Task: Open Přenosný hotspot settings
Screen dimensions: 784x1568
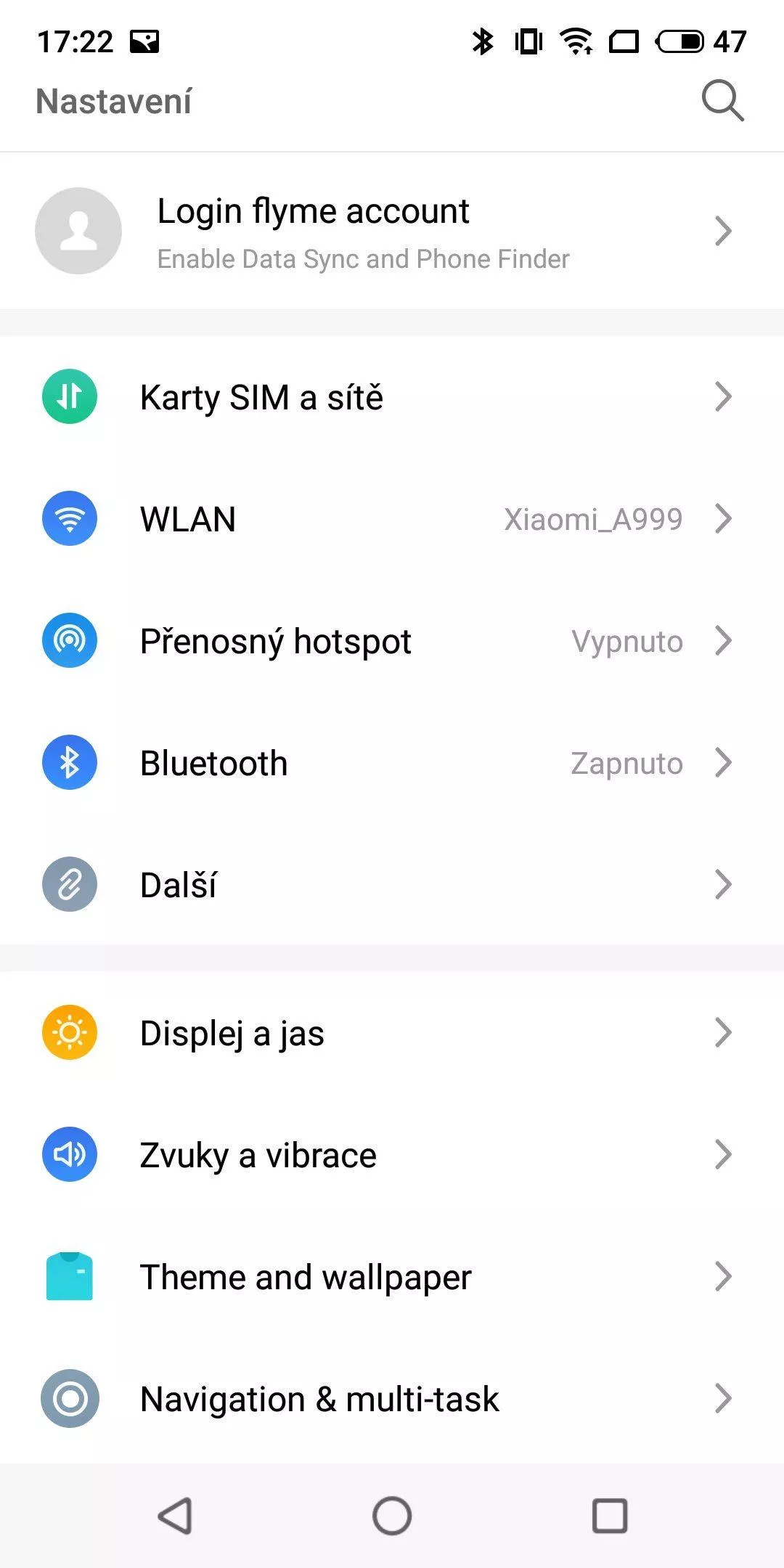Action: pyautogui.click(x=392, y=641)
